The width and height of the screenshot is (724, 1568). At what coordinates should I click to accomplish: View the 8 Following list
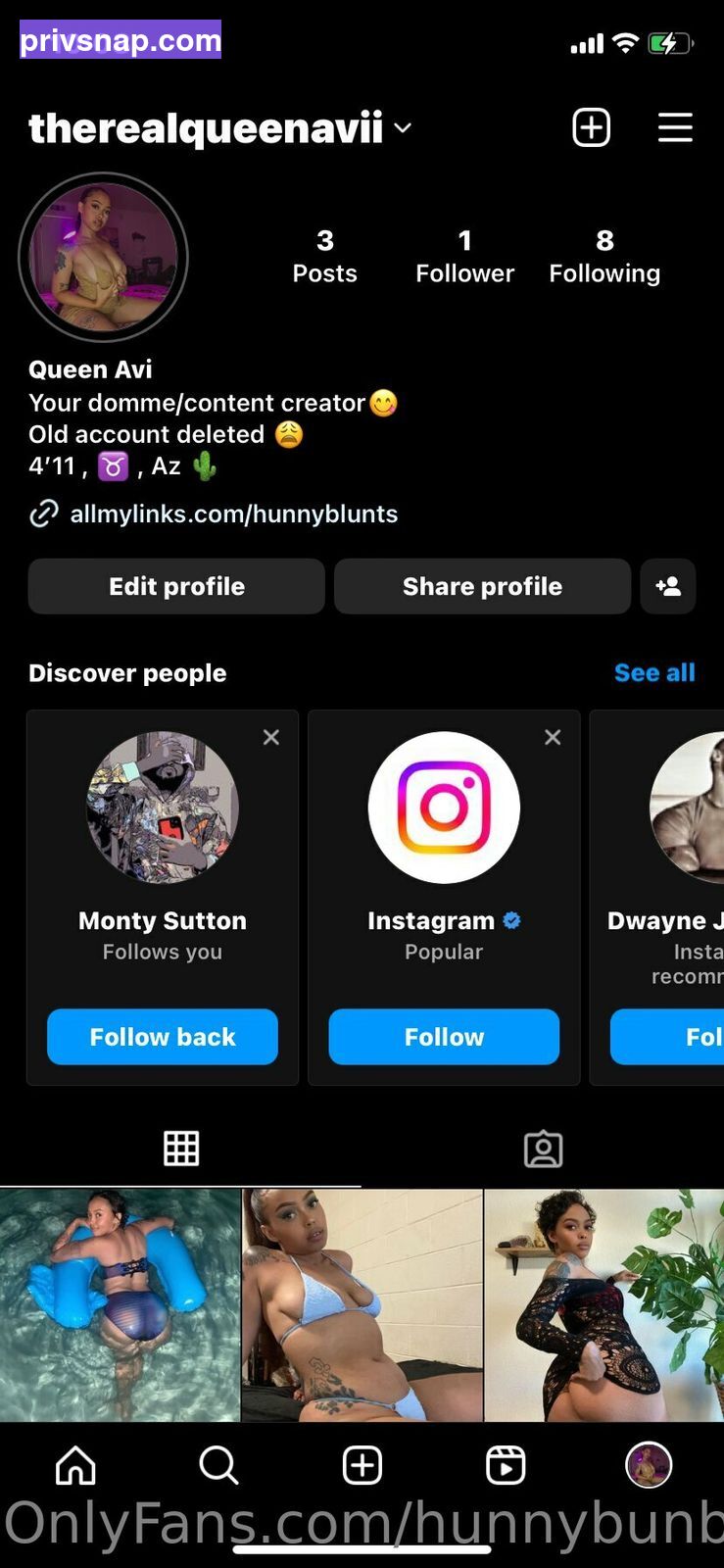[604, 257]
